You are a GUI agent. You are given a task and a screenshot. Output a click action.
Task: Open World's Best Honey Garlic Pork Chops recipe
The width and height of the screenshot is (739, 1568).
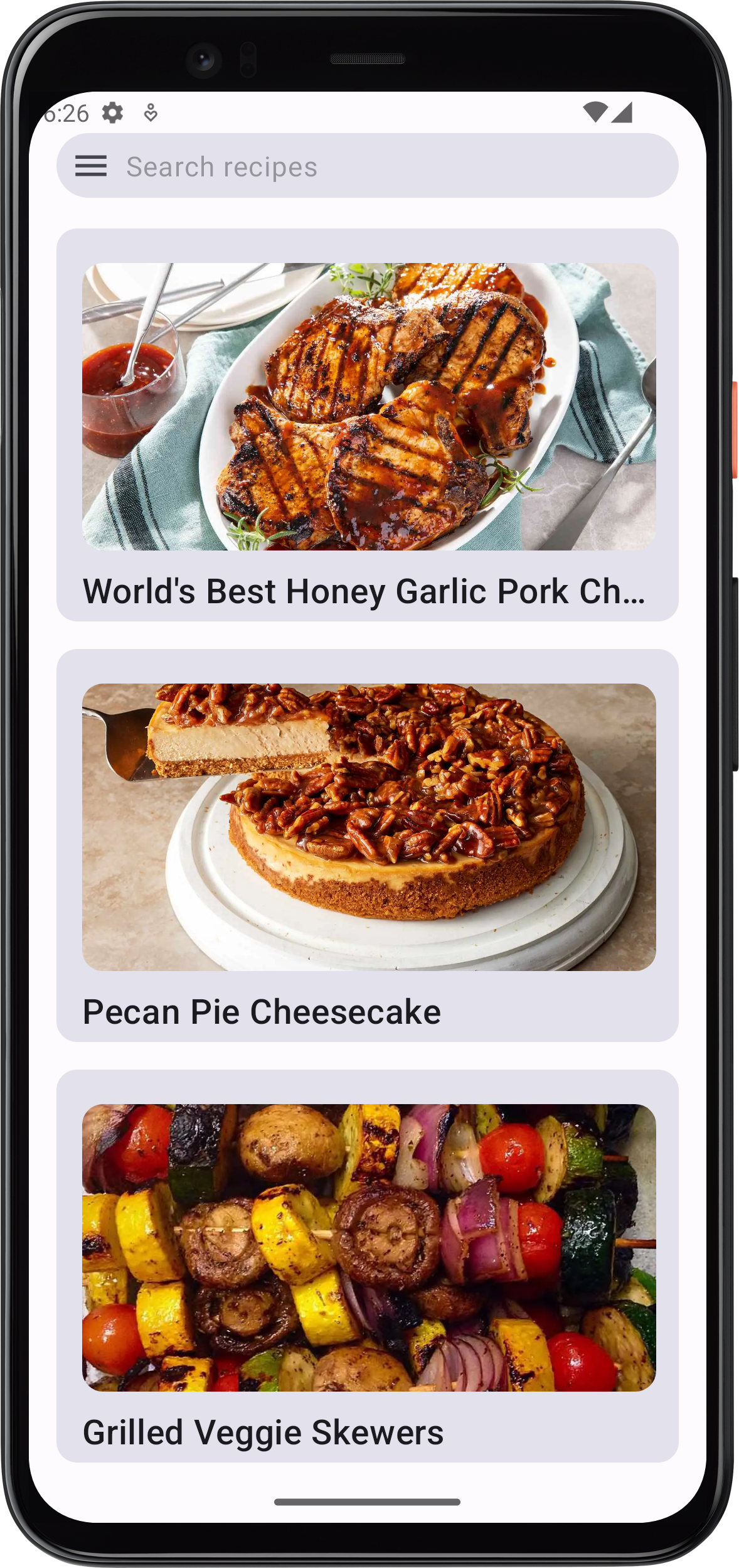[368, 425]
